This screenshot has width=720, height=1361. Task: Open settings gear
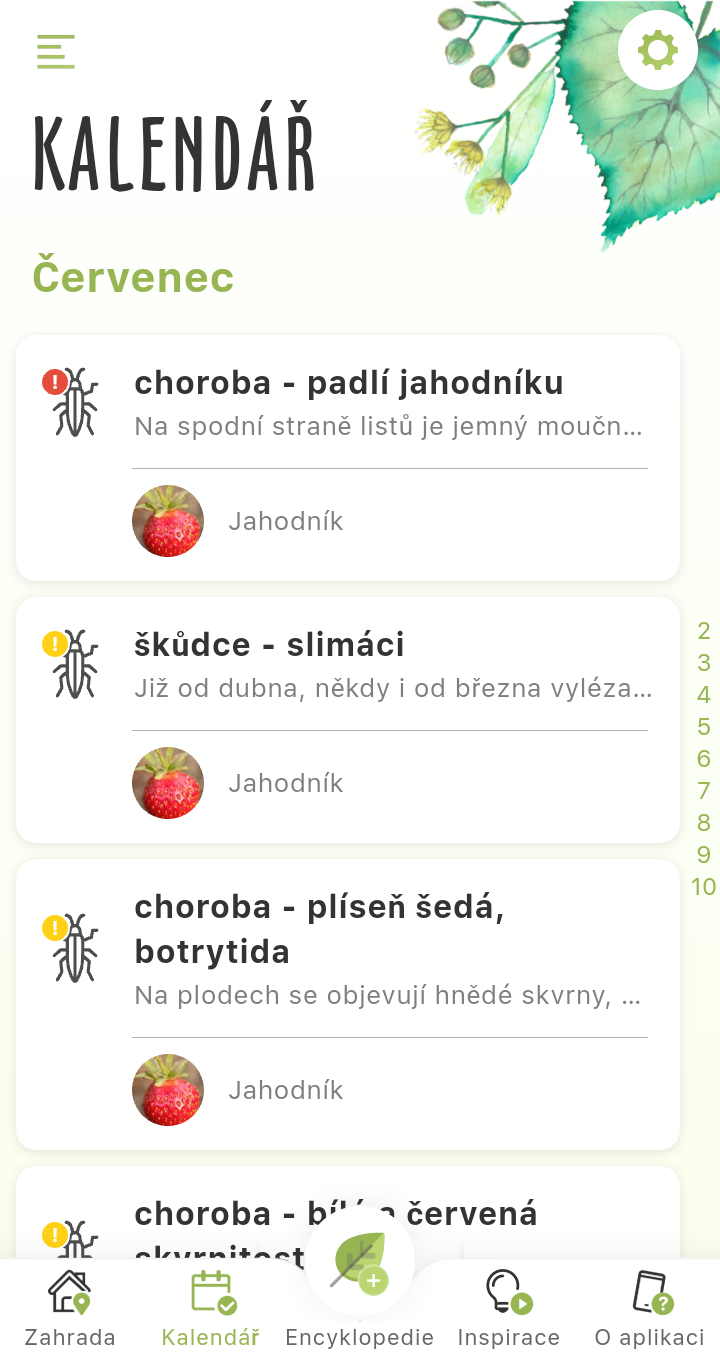click(x=657, y=50)
